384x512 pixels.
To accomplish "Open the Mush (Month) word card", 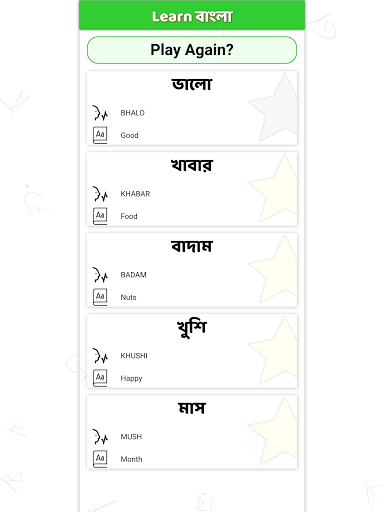I will pyautogui.click(x=192, y=432).
